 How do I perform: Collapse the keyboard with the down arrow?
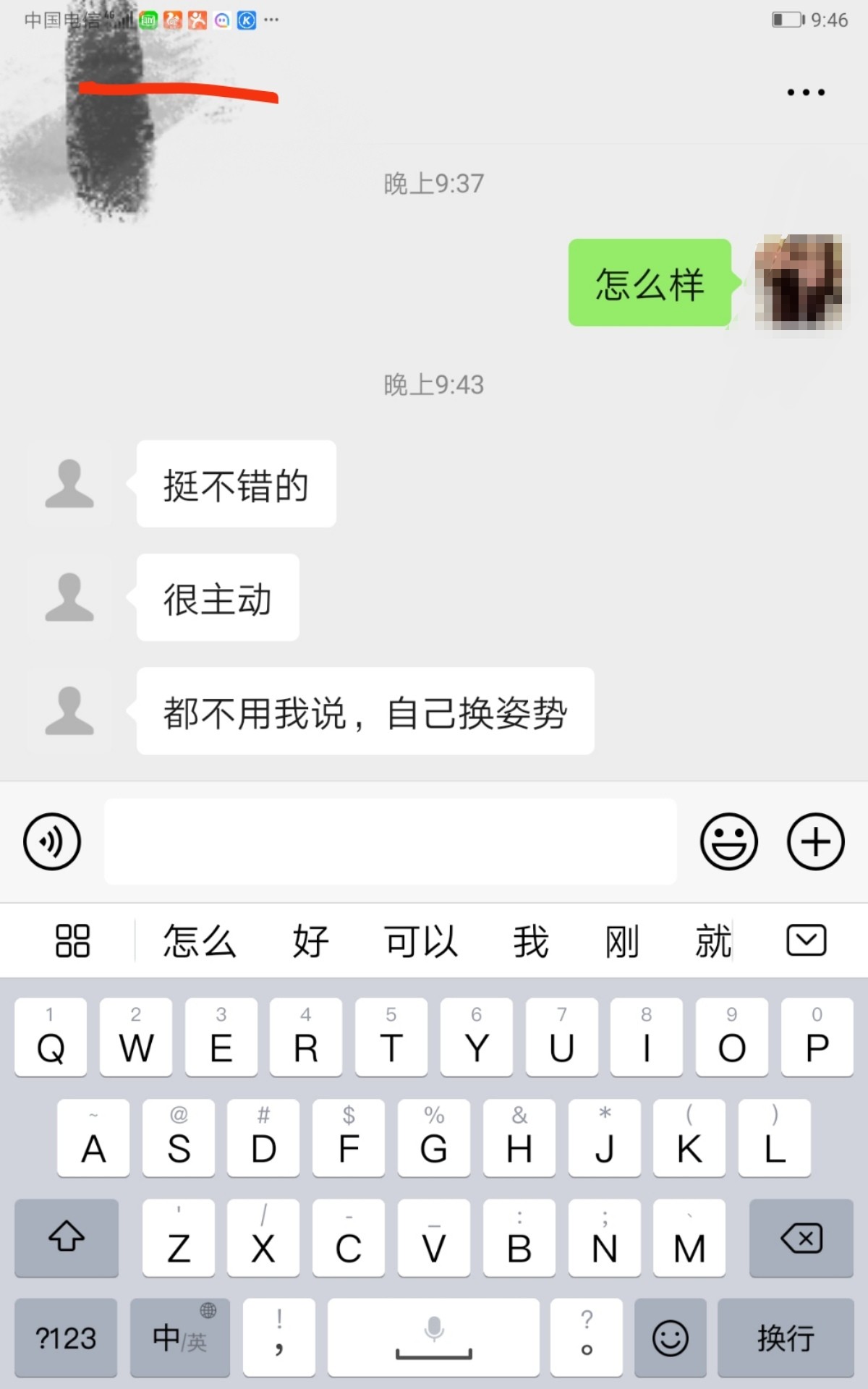806,940
